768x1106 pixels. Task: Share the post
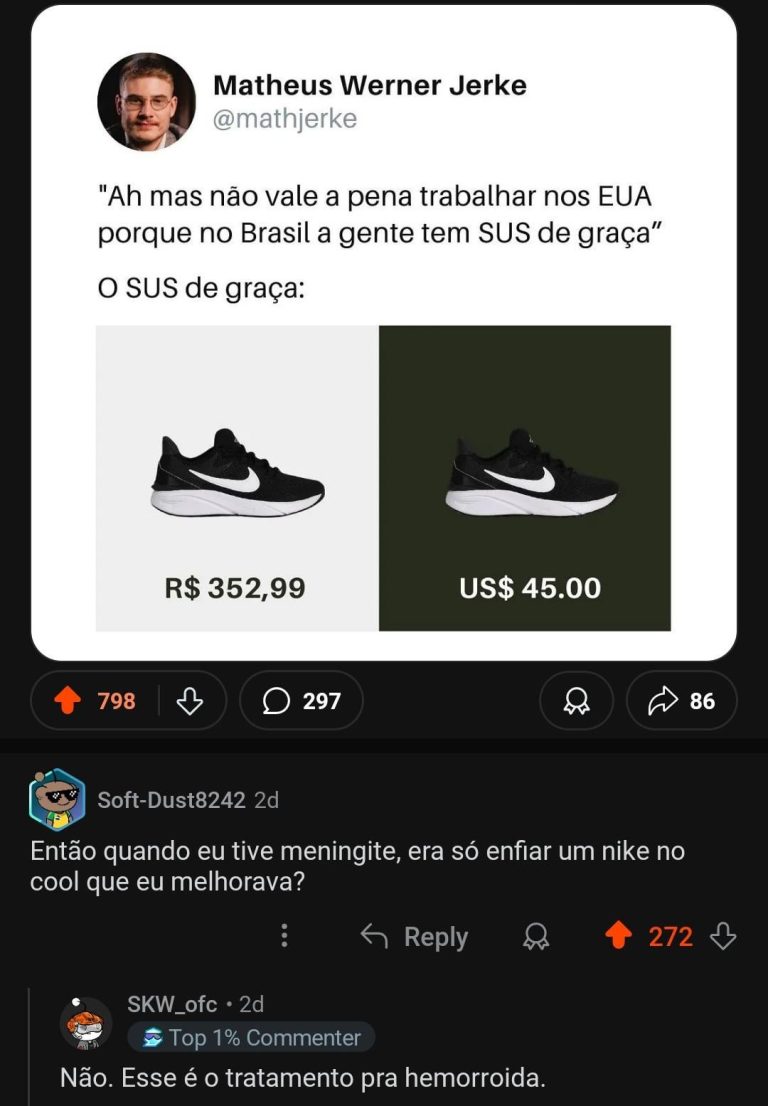(x=681, y=701)
